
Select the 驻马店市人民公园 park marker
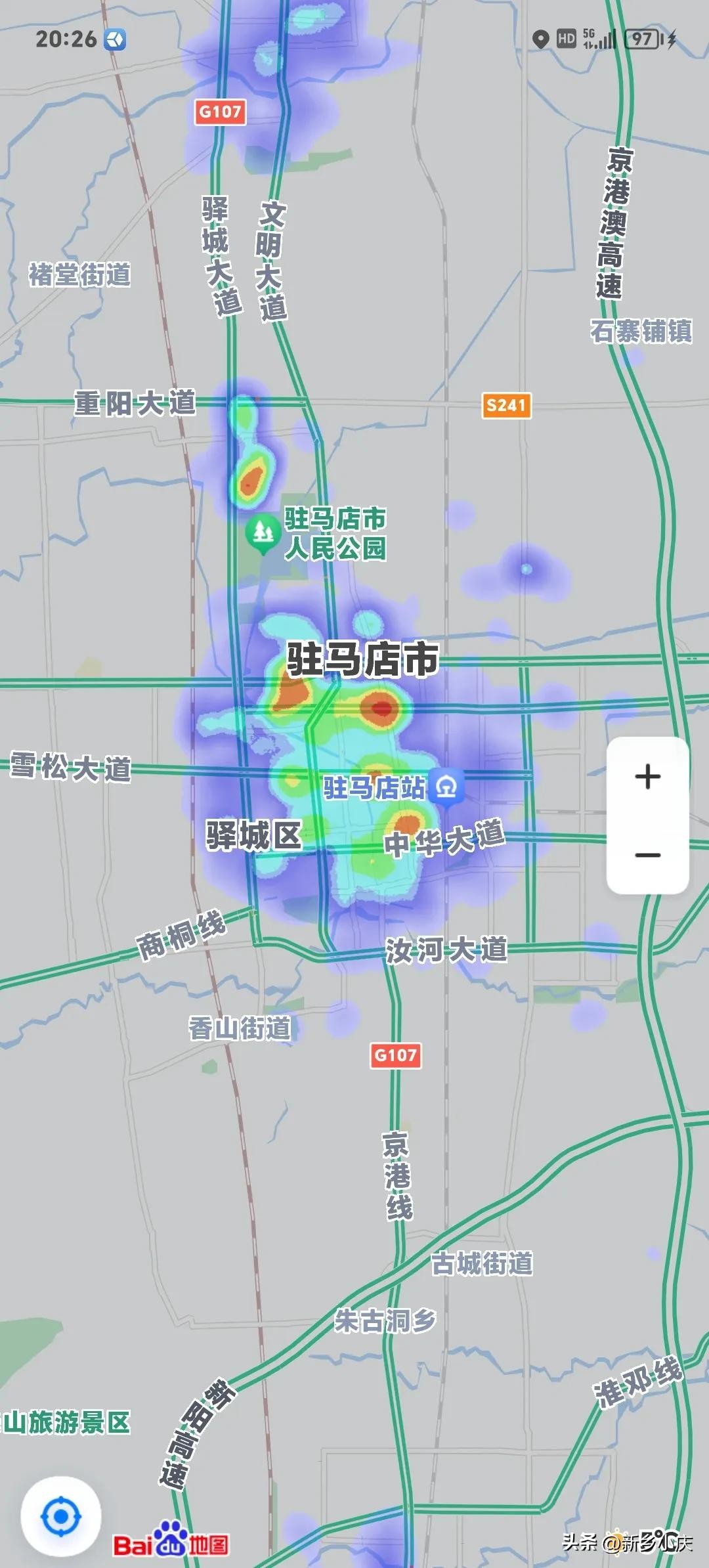tap(263, 532)
